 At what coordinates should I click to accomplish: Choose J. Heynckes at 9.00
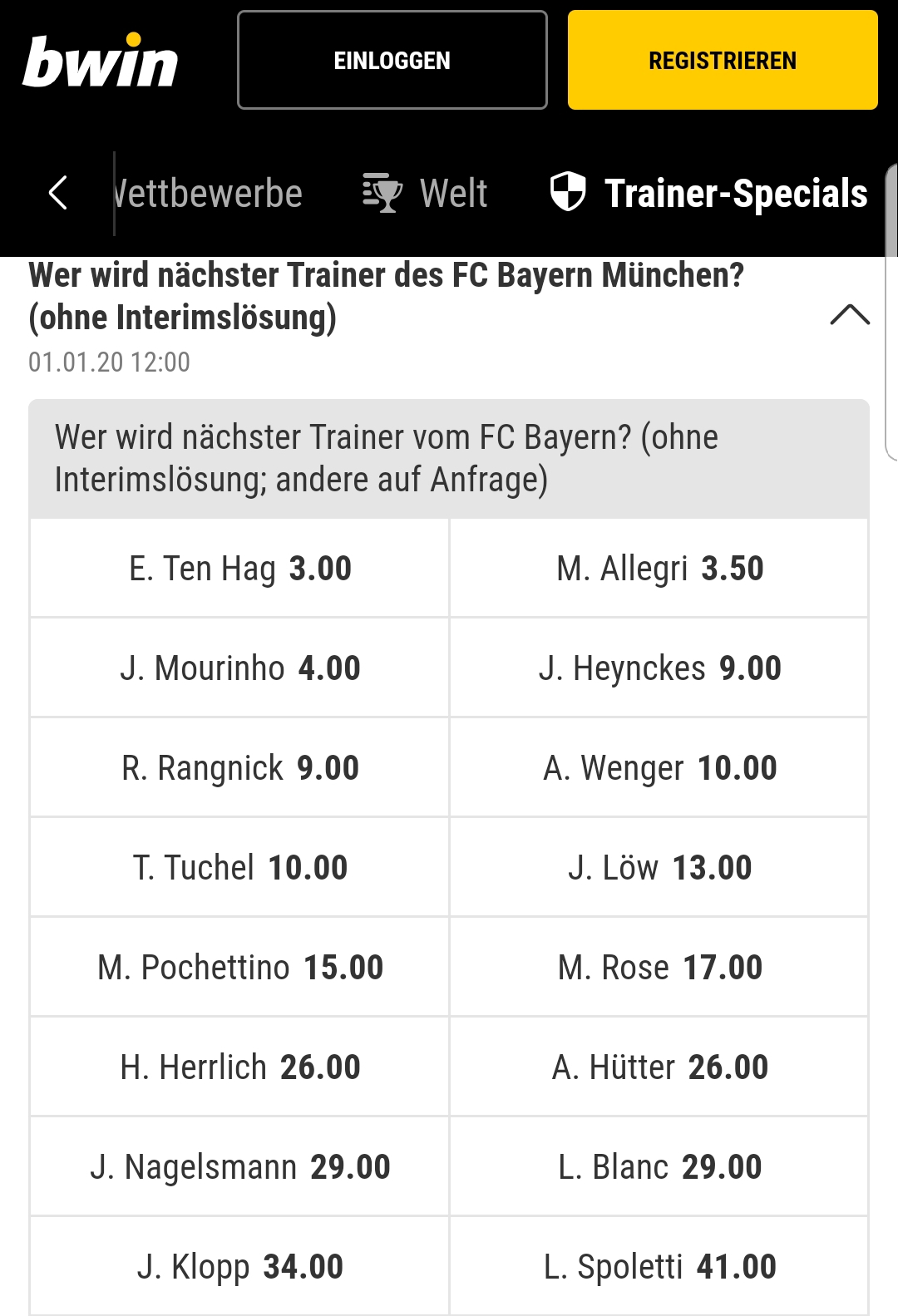pyautogui.click(x=659, y=668)
